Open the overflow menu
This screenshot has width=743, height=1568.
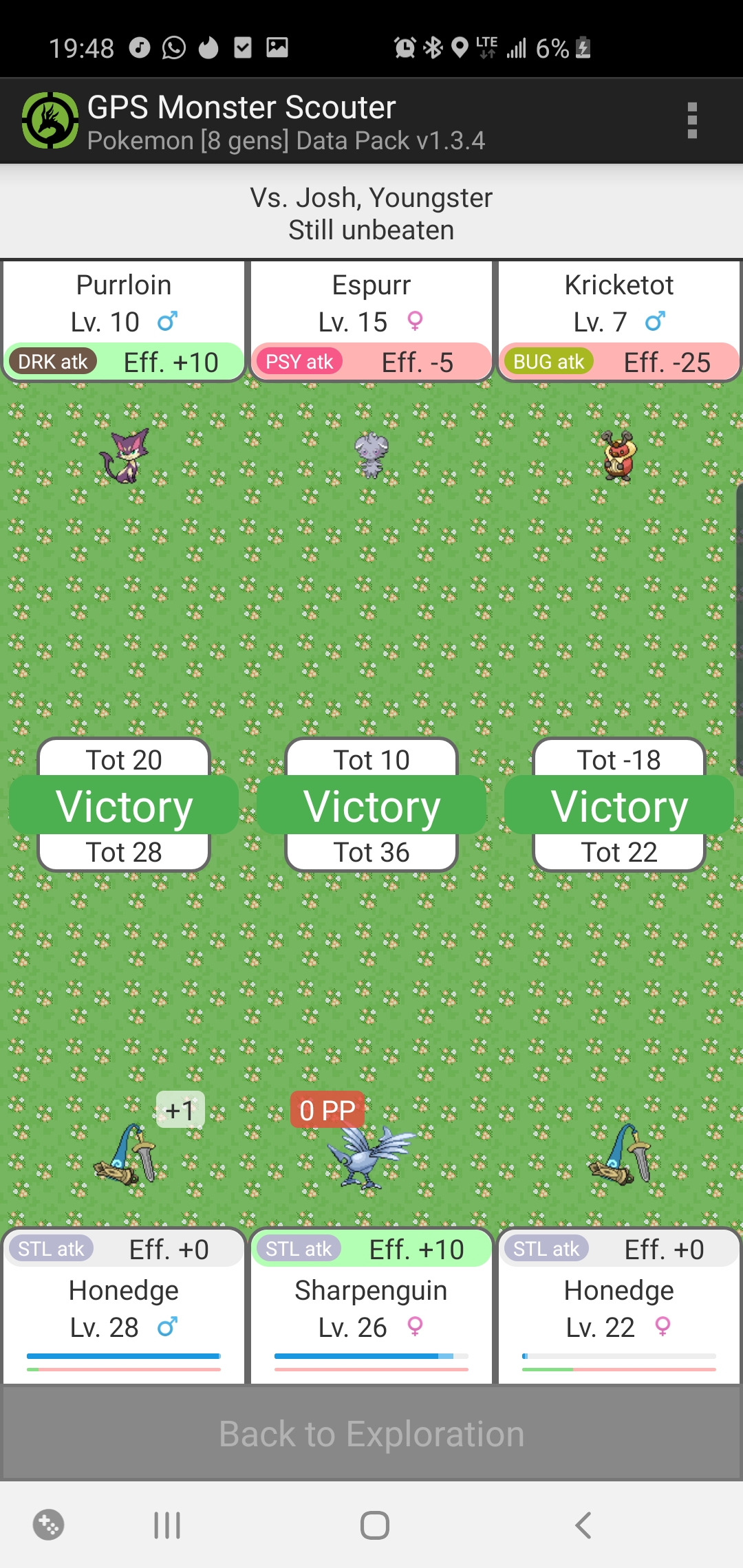[692, 121]
